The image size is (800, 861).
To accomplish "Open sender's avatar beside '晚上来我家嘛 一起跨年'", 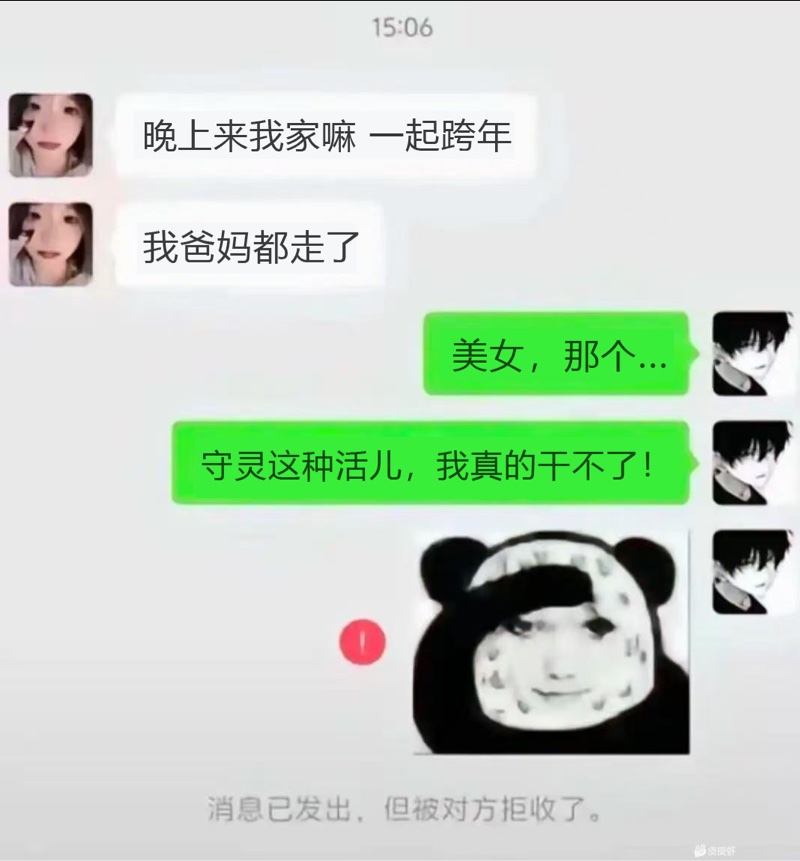I will (51, 135).
